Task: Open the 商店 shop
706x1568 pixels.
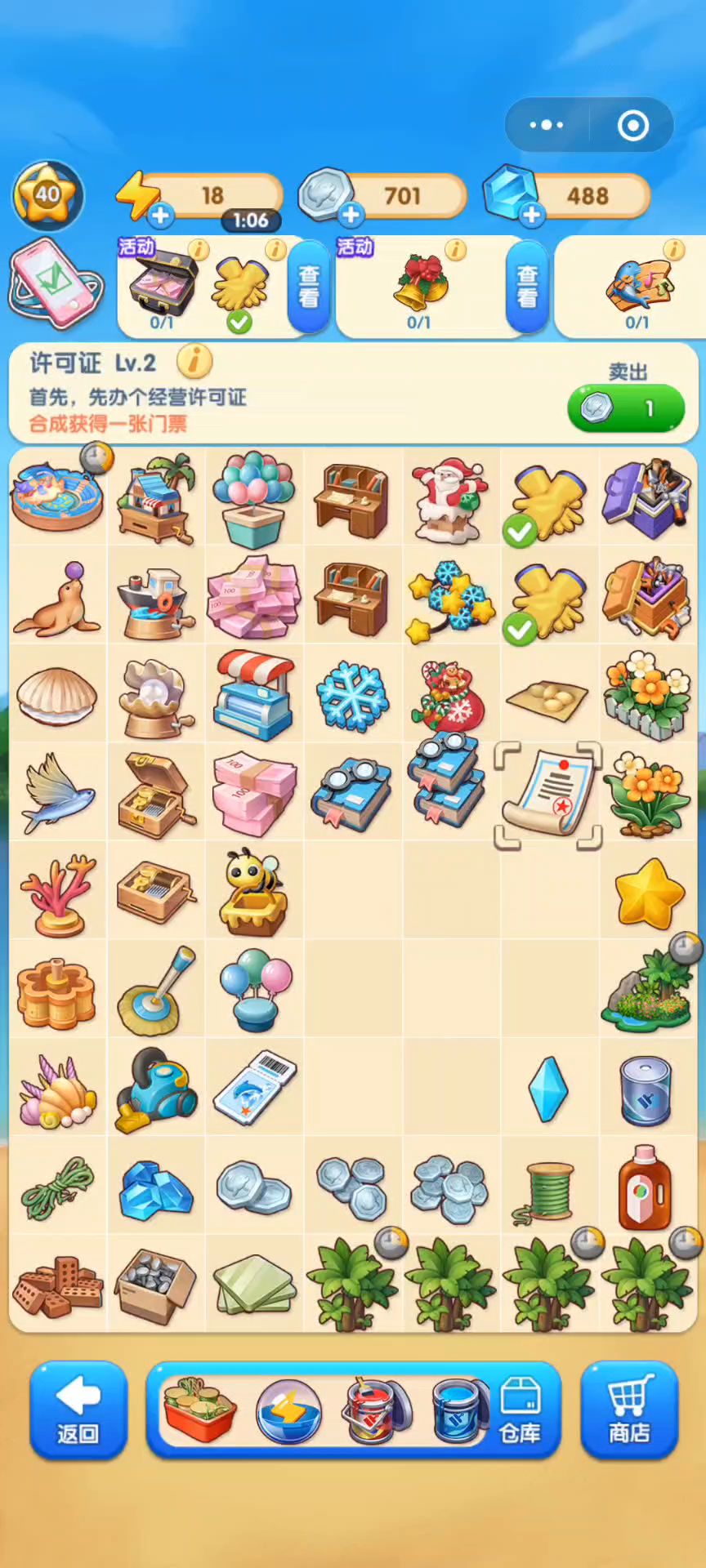Action: point(629,1410)
